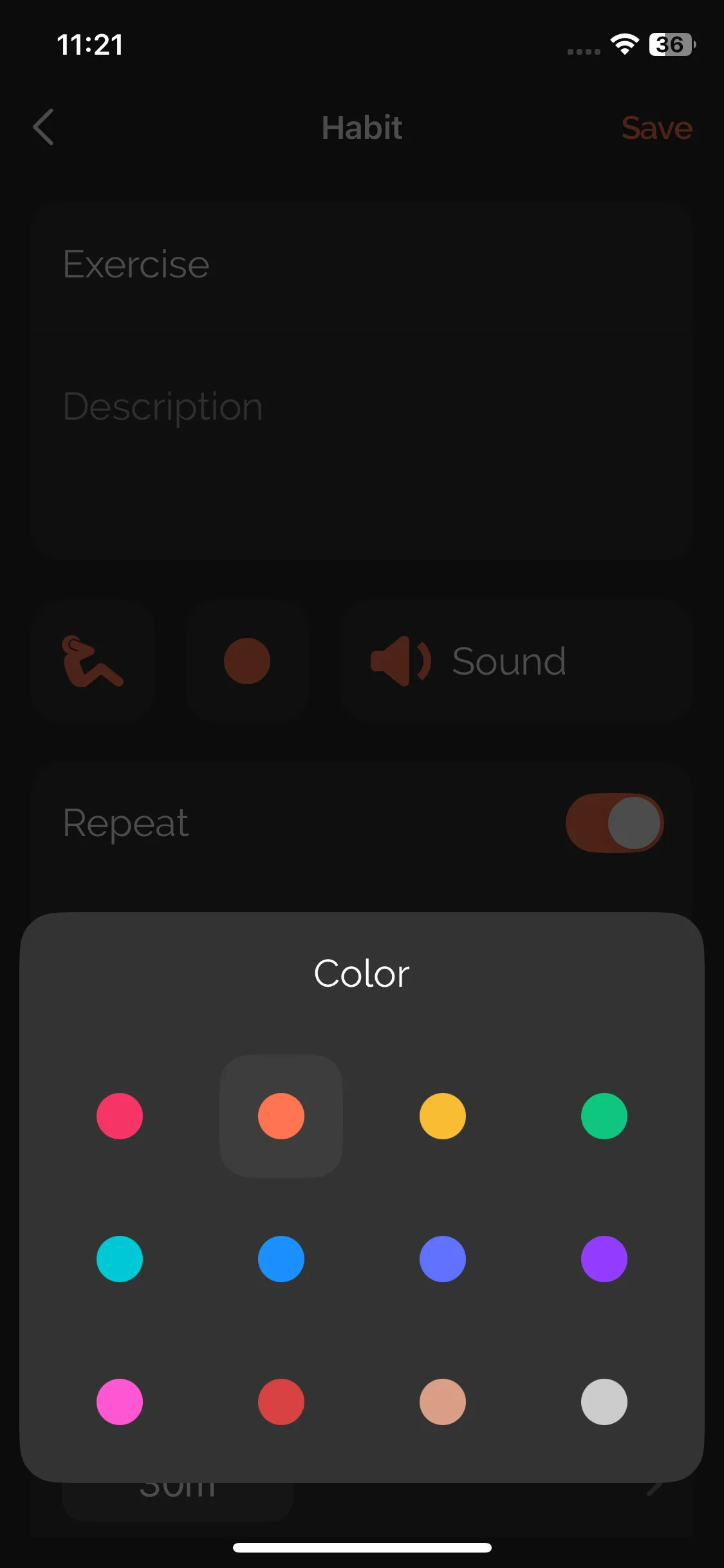Pick the light gray color swatch
Image resolution: width=724 pixels, height=1568 pixels.
(x=604, y=1402)
